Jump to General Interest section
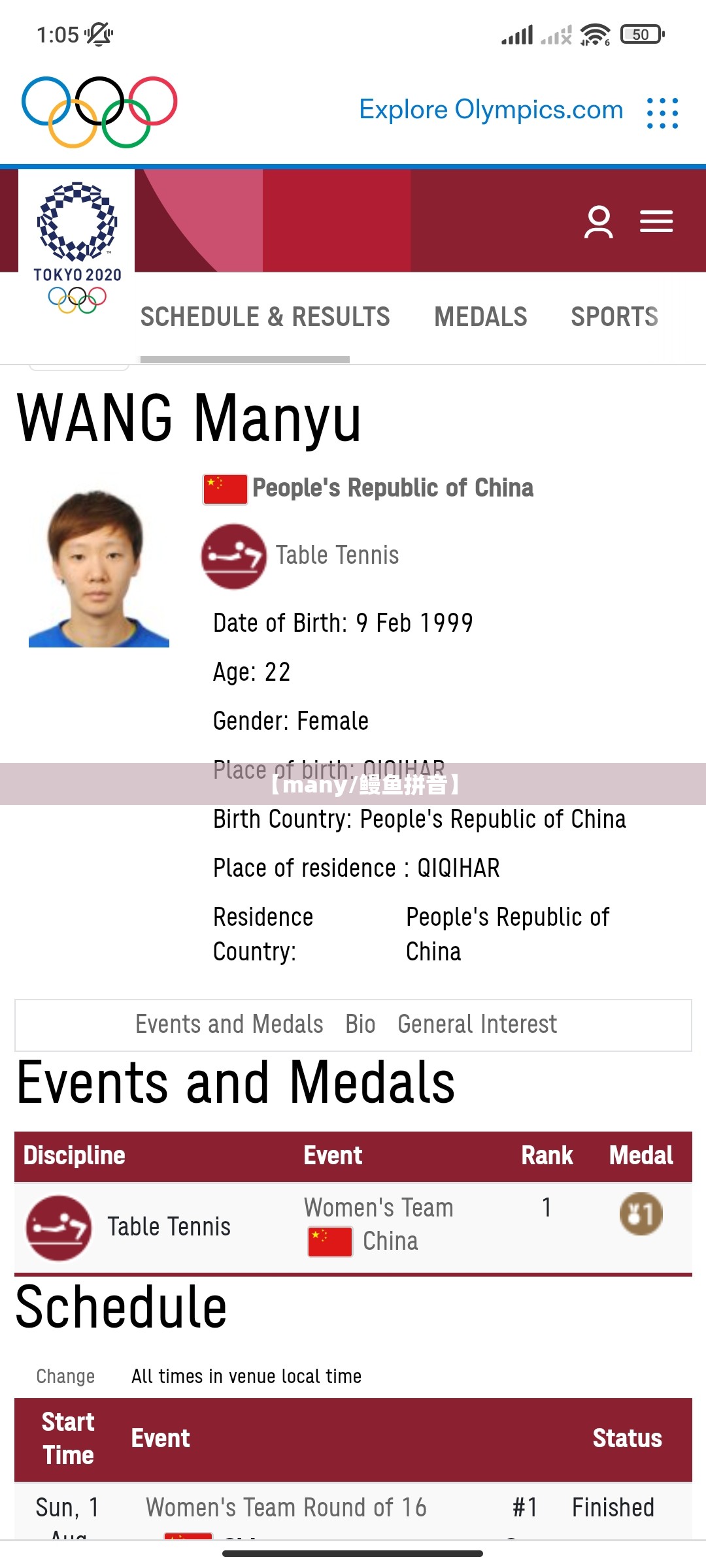This screenshot has height=1568, width=706. [x=477, y=1024]
